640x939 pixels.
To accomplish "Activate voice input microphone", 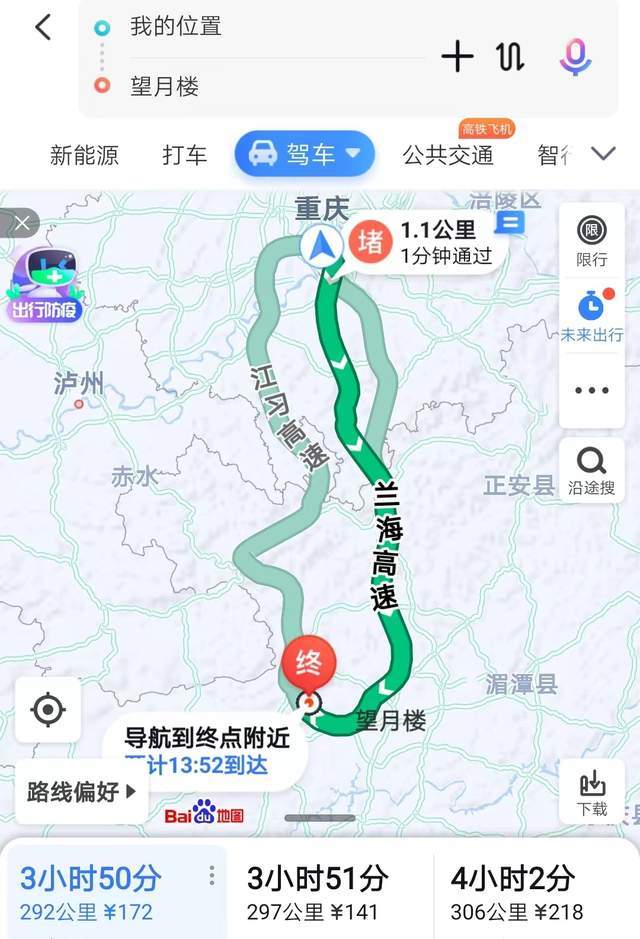I will 575,57.
